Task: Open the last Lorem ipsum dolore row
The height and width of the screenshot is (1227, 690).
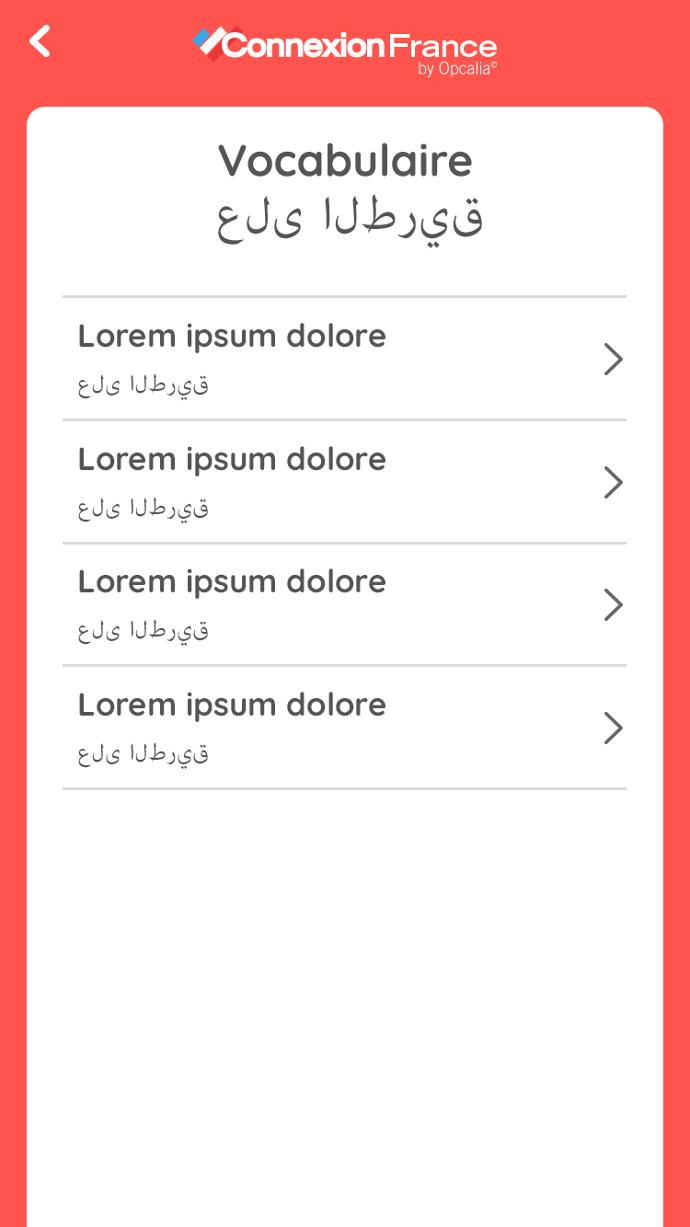Action: [x=344, y=728]
